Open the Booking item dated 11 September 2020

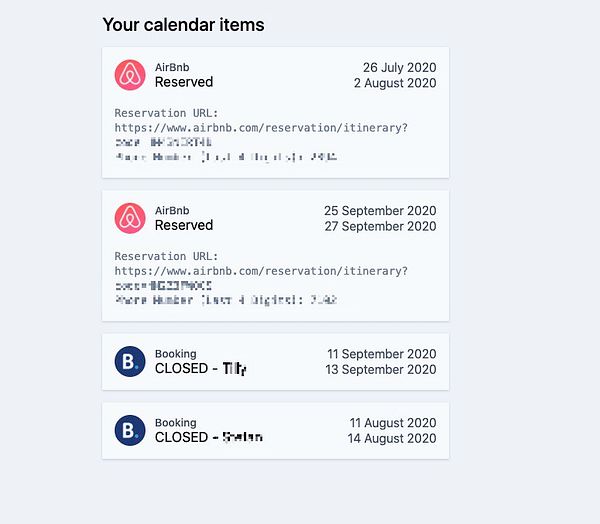[x=275, y=362]
